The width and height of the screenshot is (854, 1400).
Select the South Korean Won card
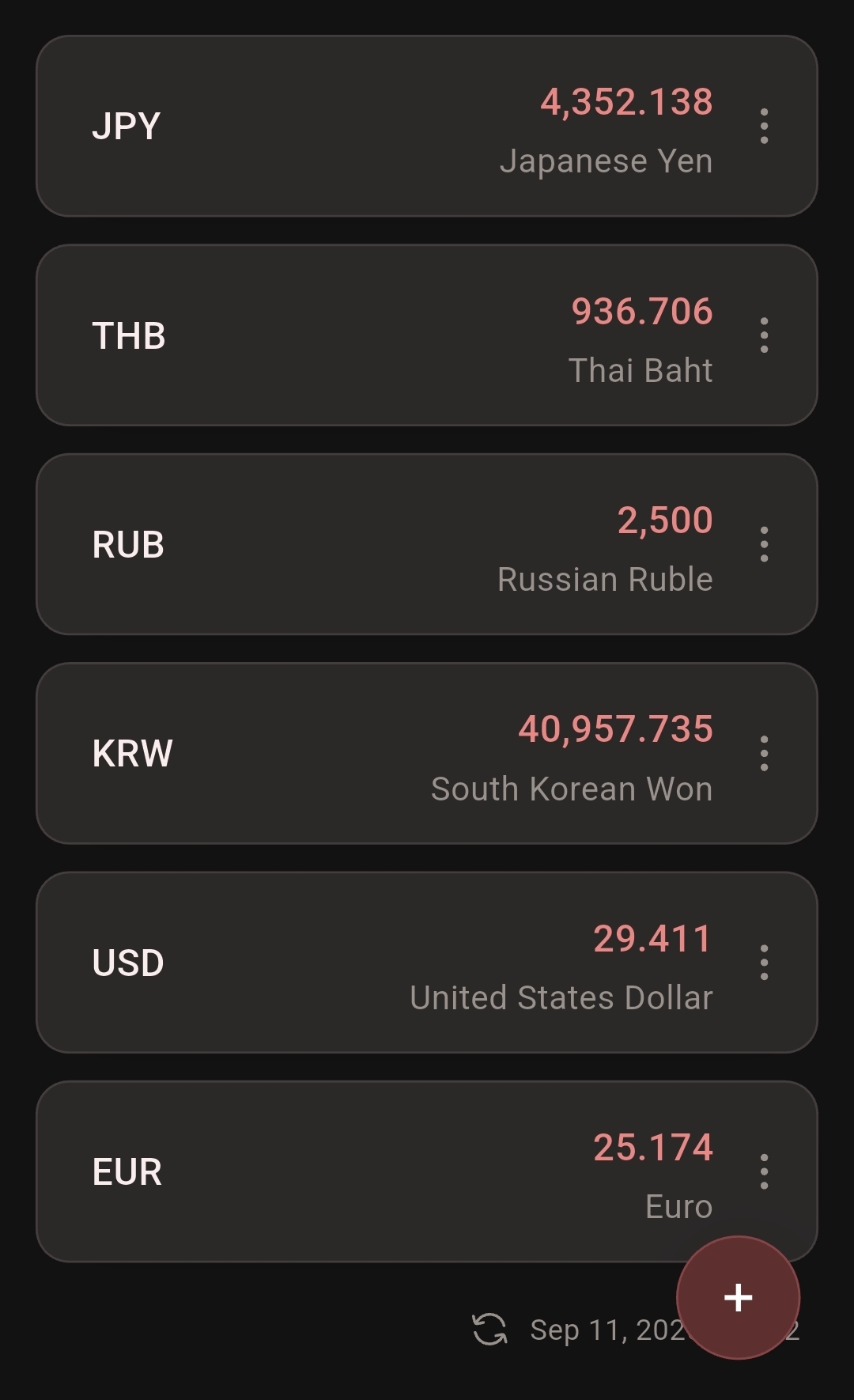point(427,754)
